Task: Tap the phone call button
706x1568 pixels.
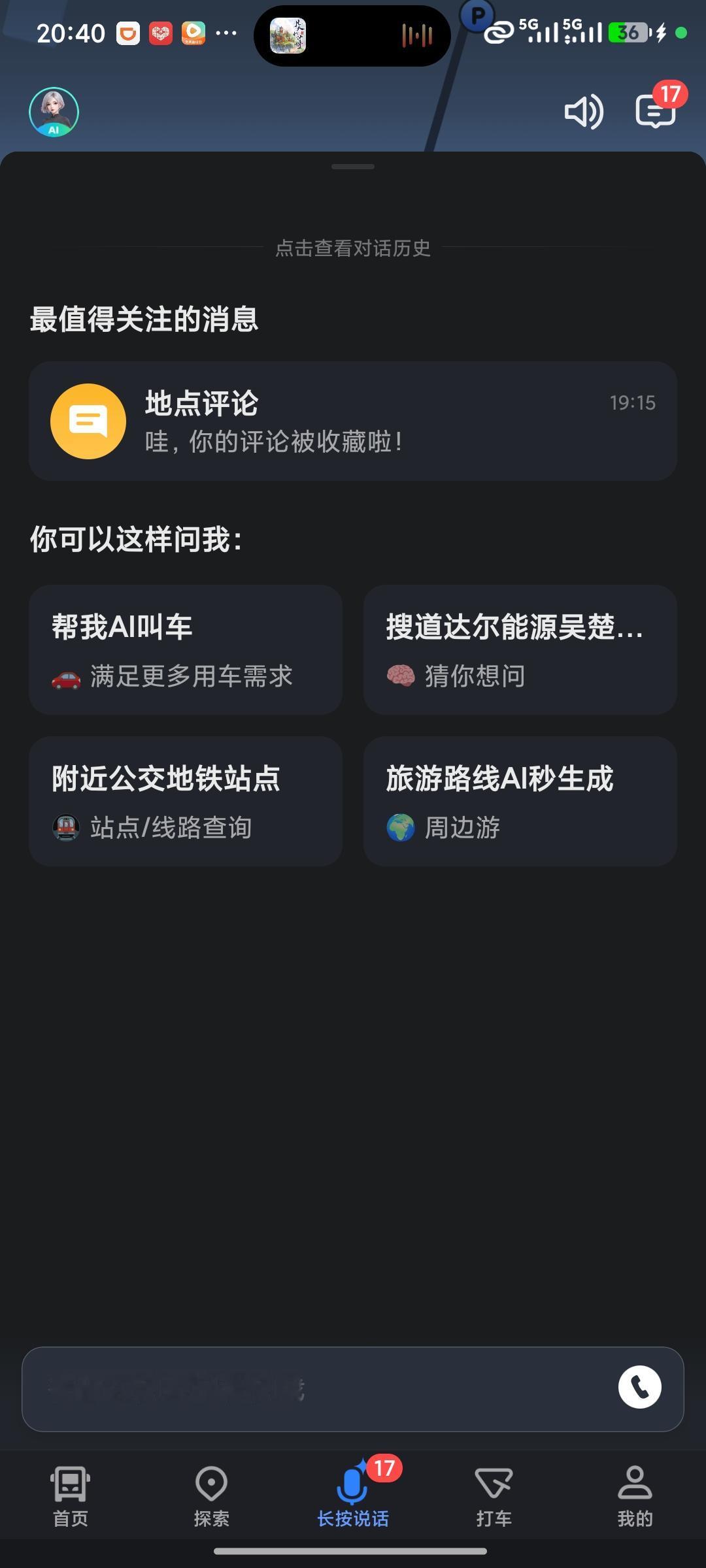Action: point(639,1386)
